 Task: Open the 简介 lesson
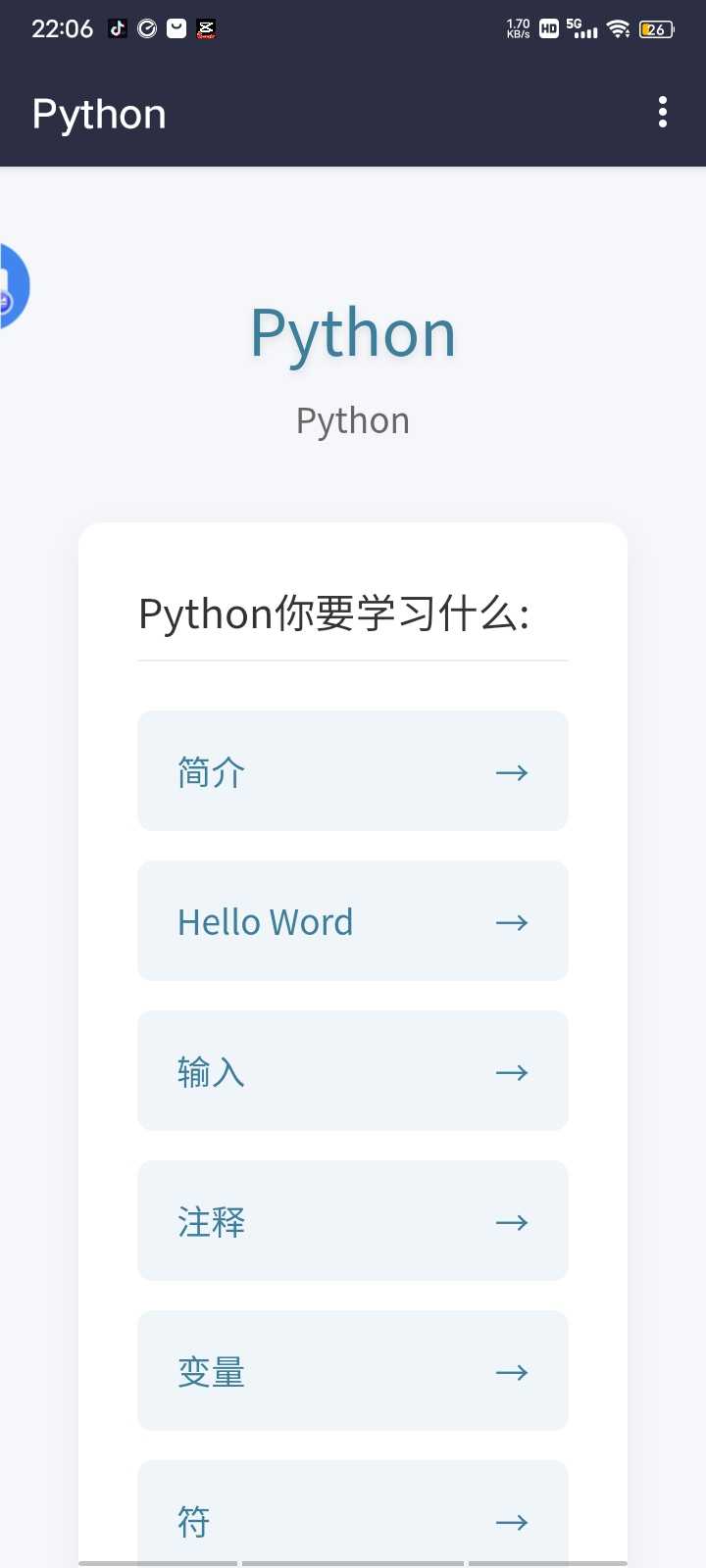(352, 771)
